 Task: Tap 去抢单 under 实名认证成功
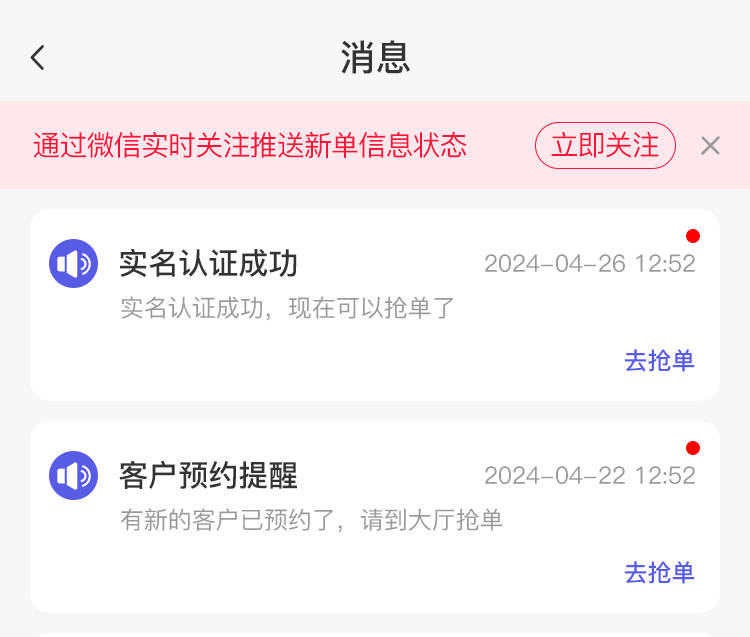pos(659,361)
